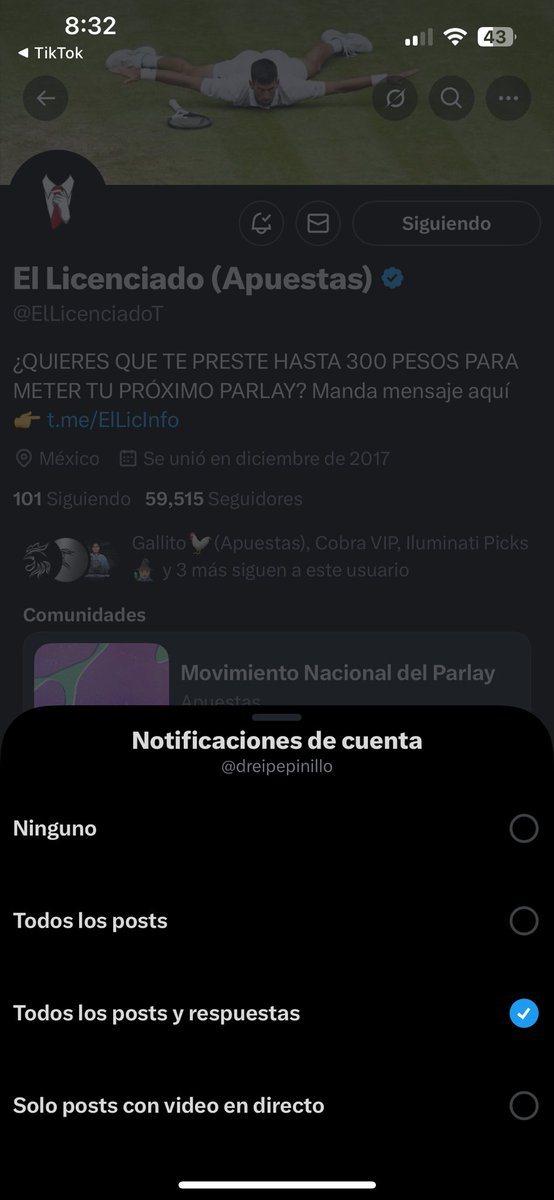Select the Ninguno notification option
This screenshot has height=1200, width=554.
(277, 828)
